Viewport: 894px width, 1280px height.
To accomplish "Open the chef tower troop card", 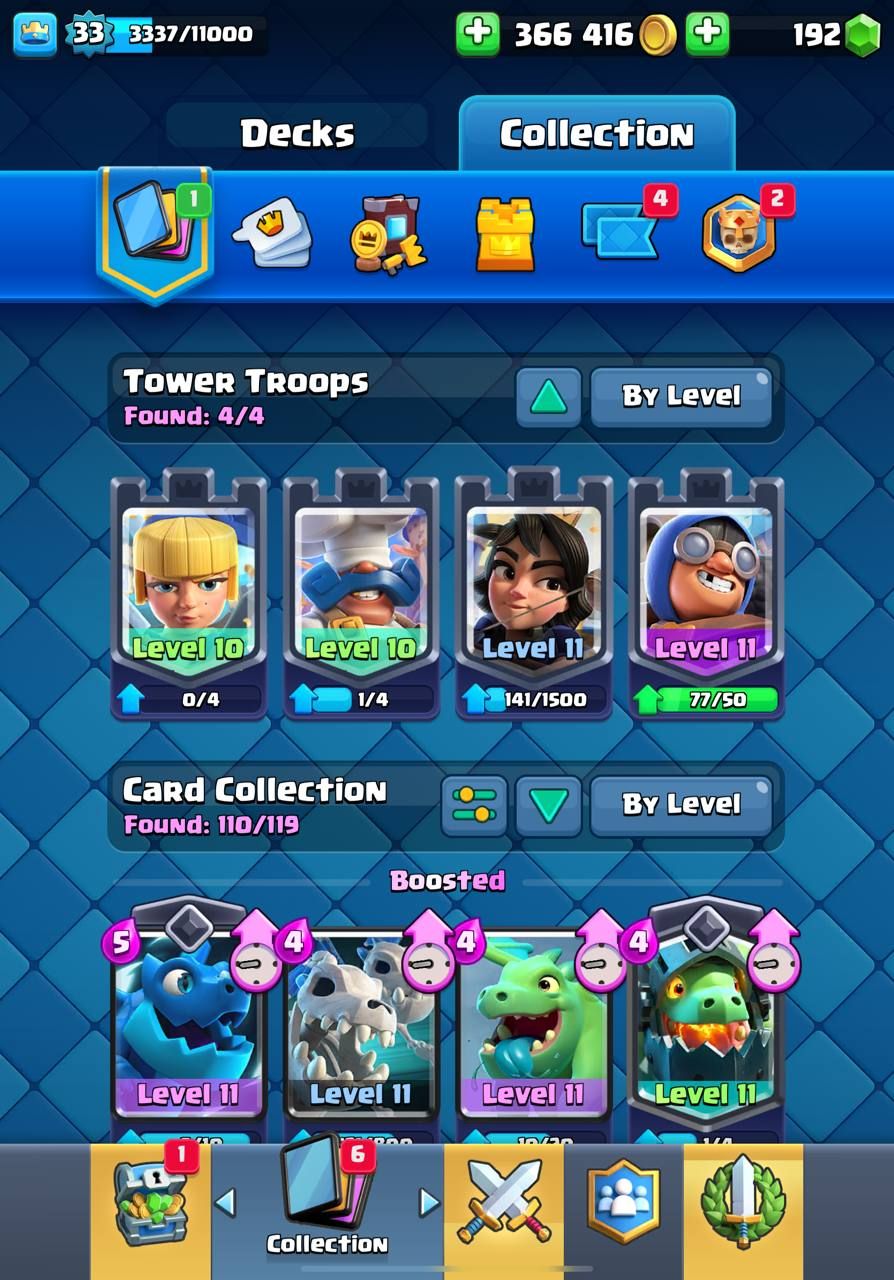I will (360, 590).
